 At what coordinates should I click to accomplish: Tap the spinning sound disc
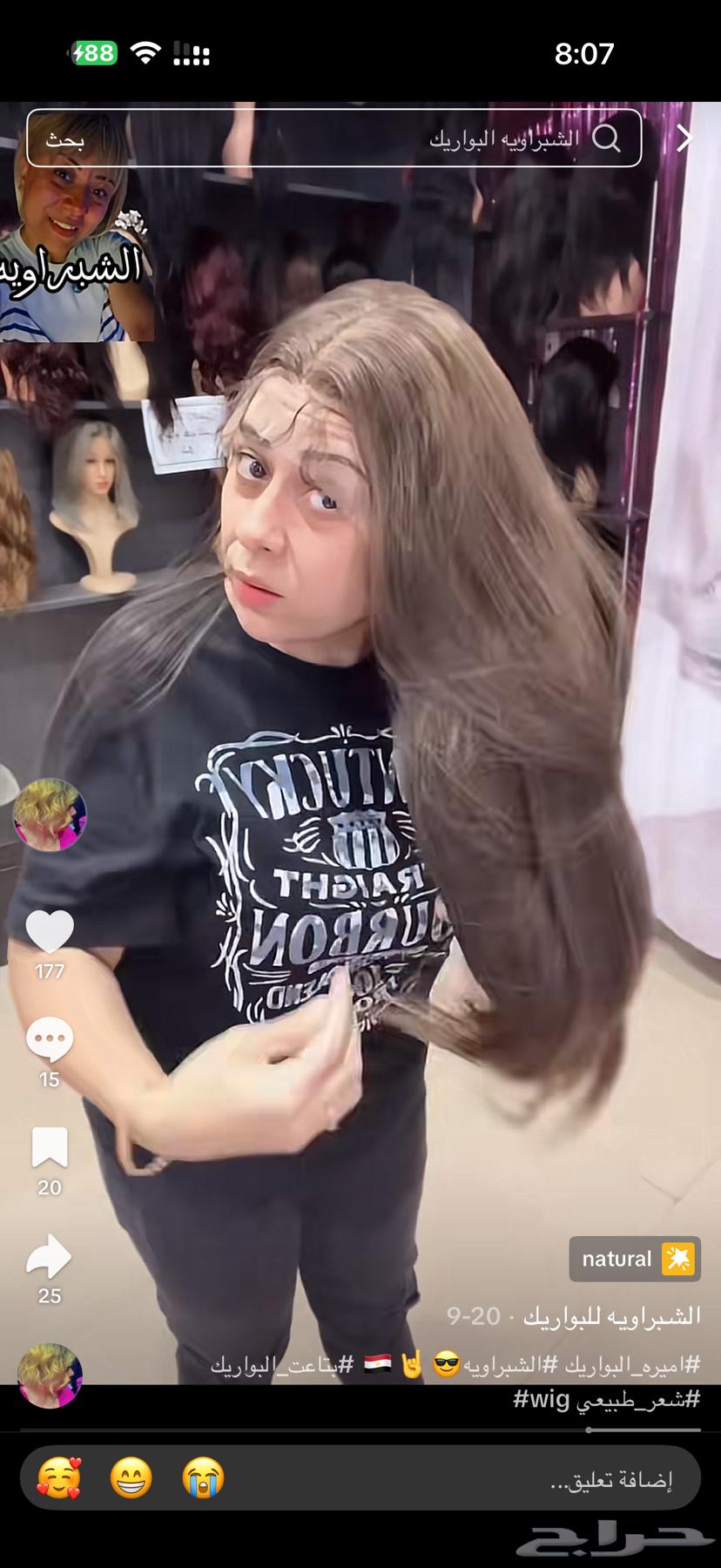[x=50, y=1375]
